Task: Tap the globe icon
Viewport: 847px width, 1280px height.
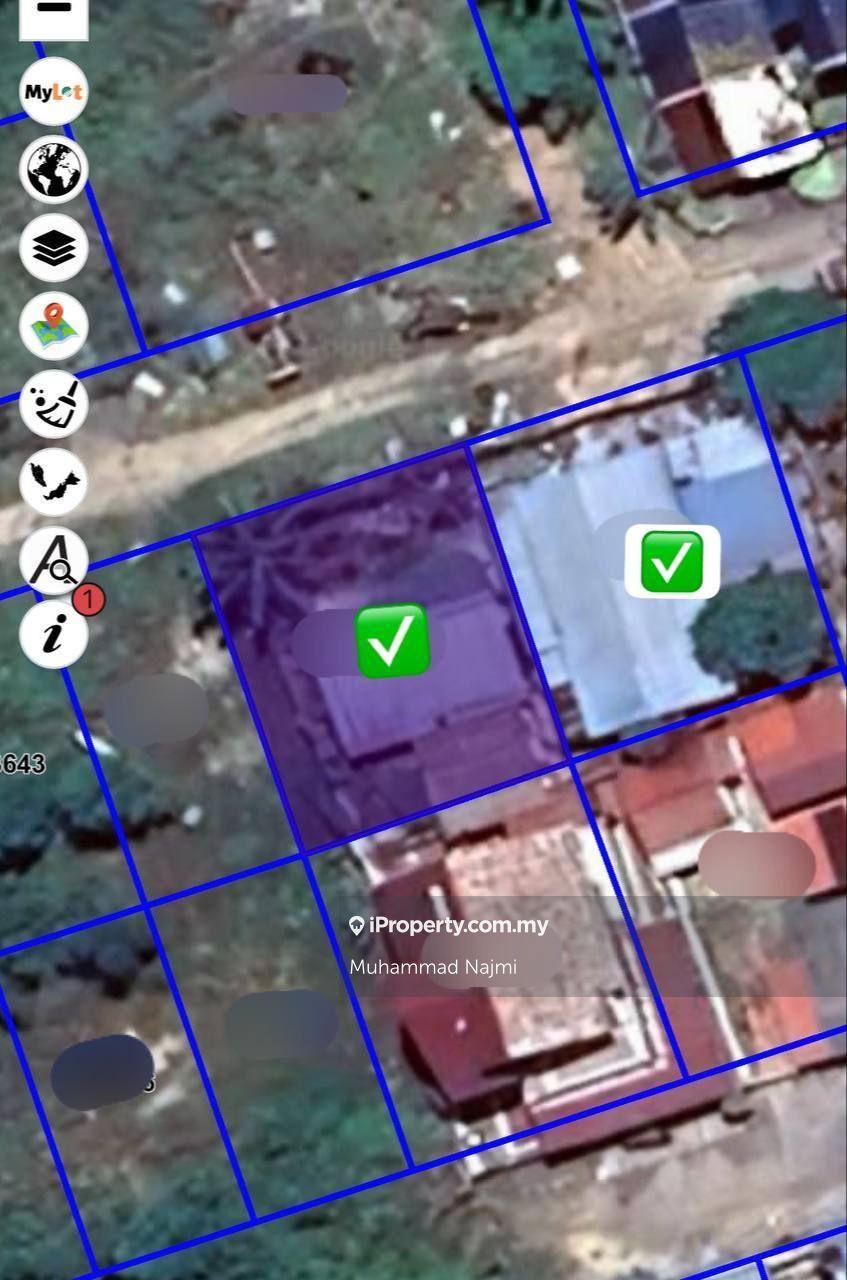Action: [x=54, y=170]
